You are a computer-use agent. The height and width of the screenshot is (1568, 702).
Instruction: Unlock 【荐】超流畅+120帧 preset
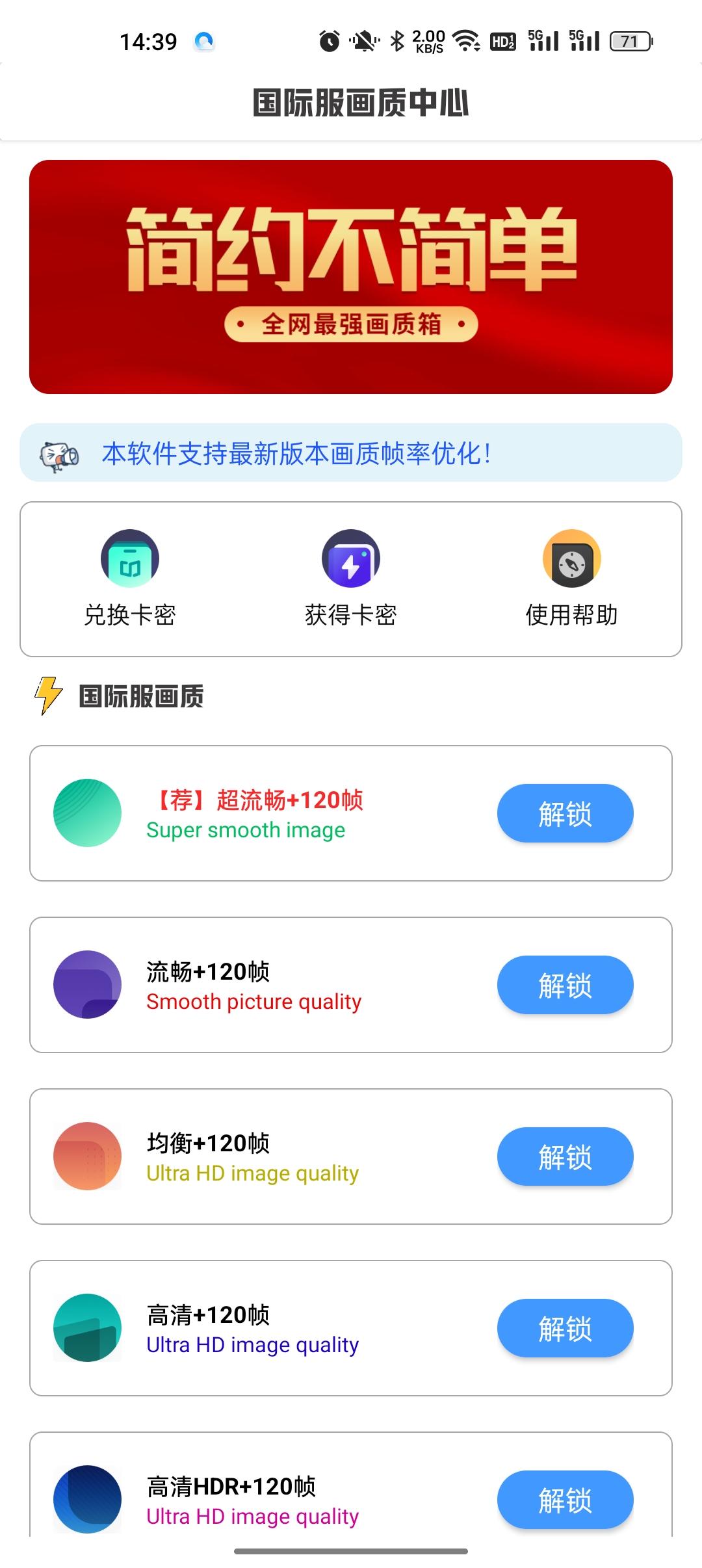click(565, 813)
